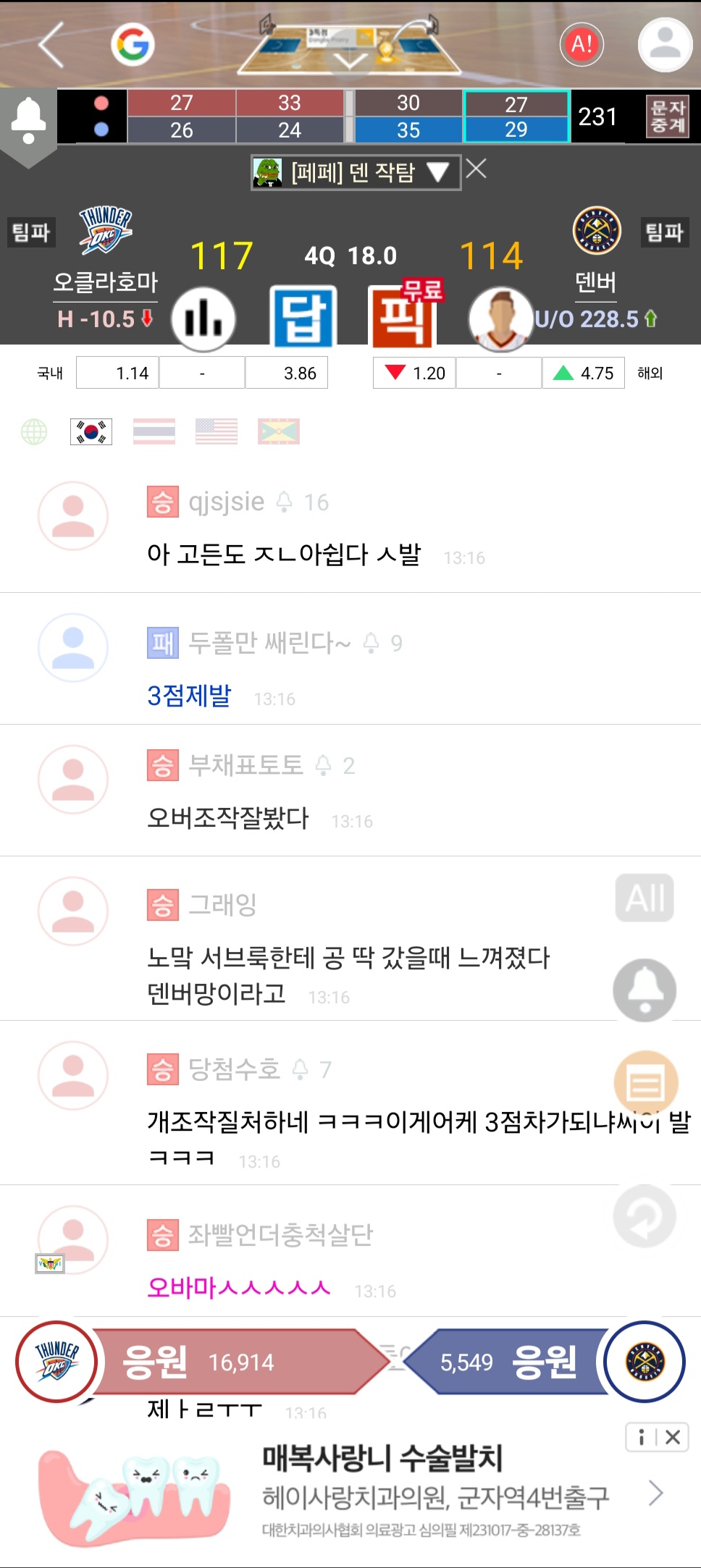The height and width of the screenshot is (1568, 701).
Task: Open 팀파 for 오클라호마
Action: tap(31, 232)
